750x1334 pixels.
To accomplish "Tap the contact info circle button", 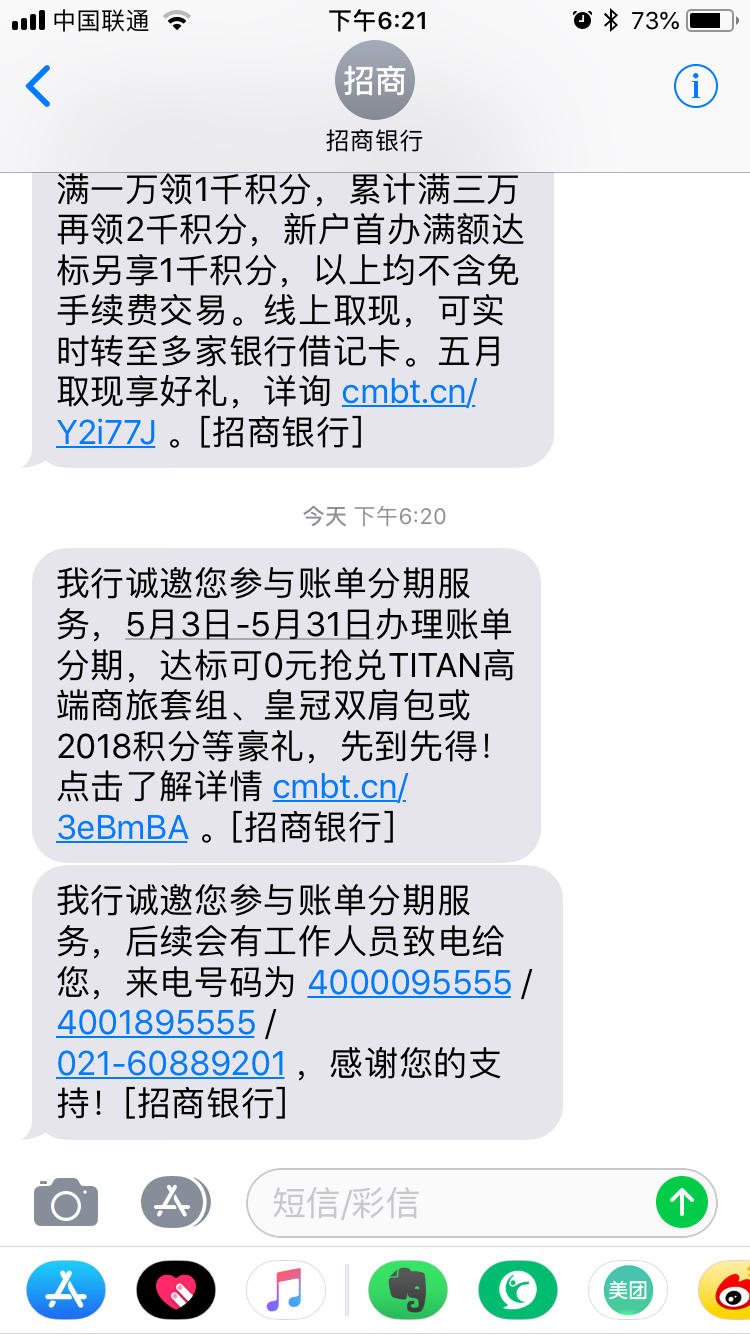I will (695, 86).
